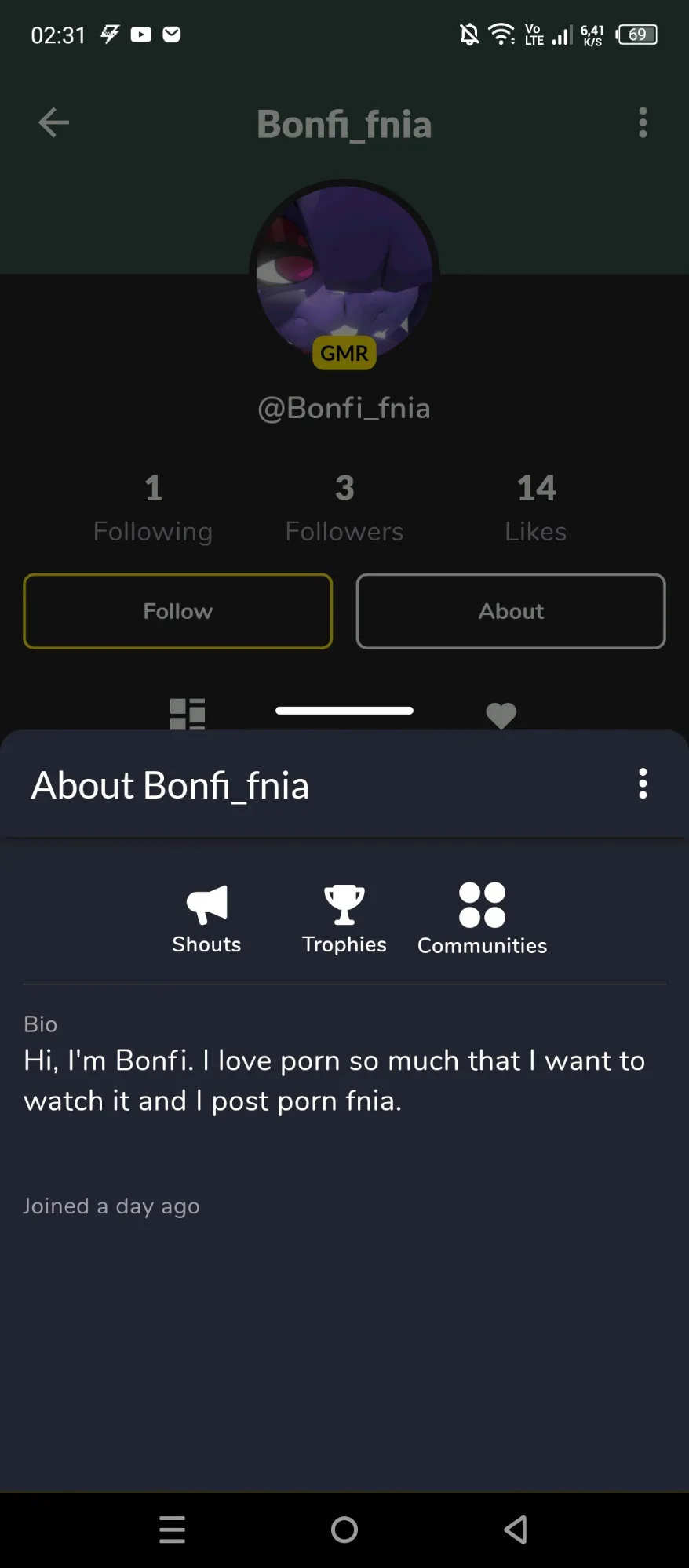Follow Bonfi_fnia

coord(178,611)
